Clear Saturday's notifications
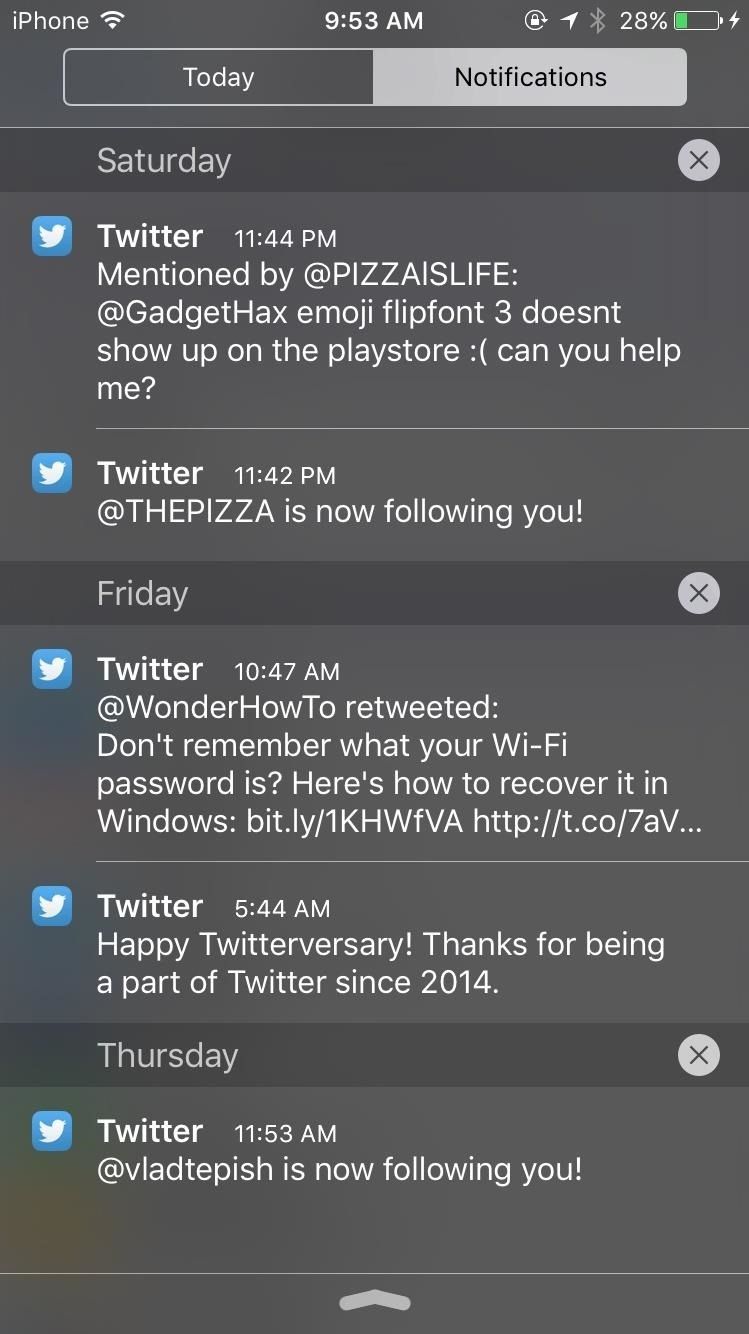 698,160
